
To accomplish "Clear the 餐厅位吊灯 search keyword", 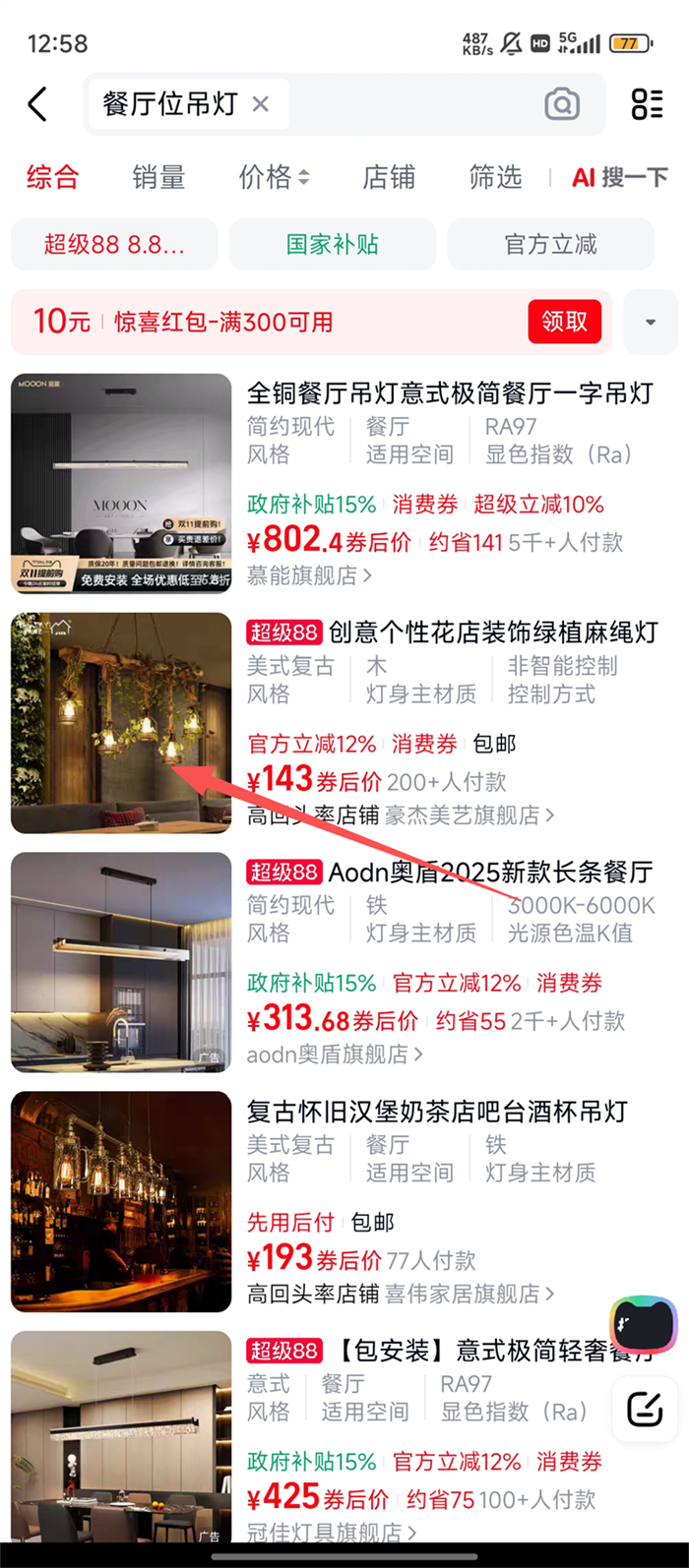I will 261,103.
